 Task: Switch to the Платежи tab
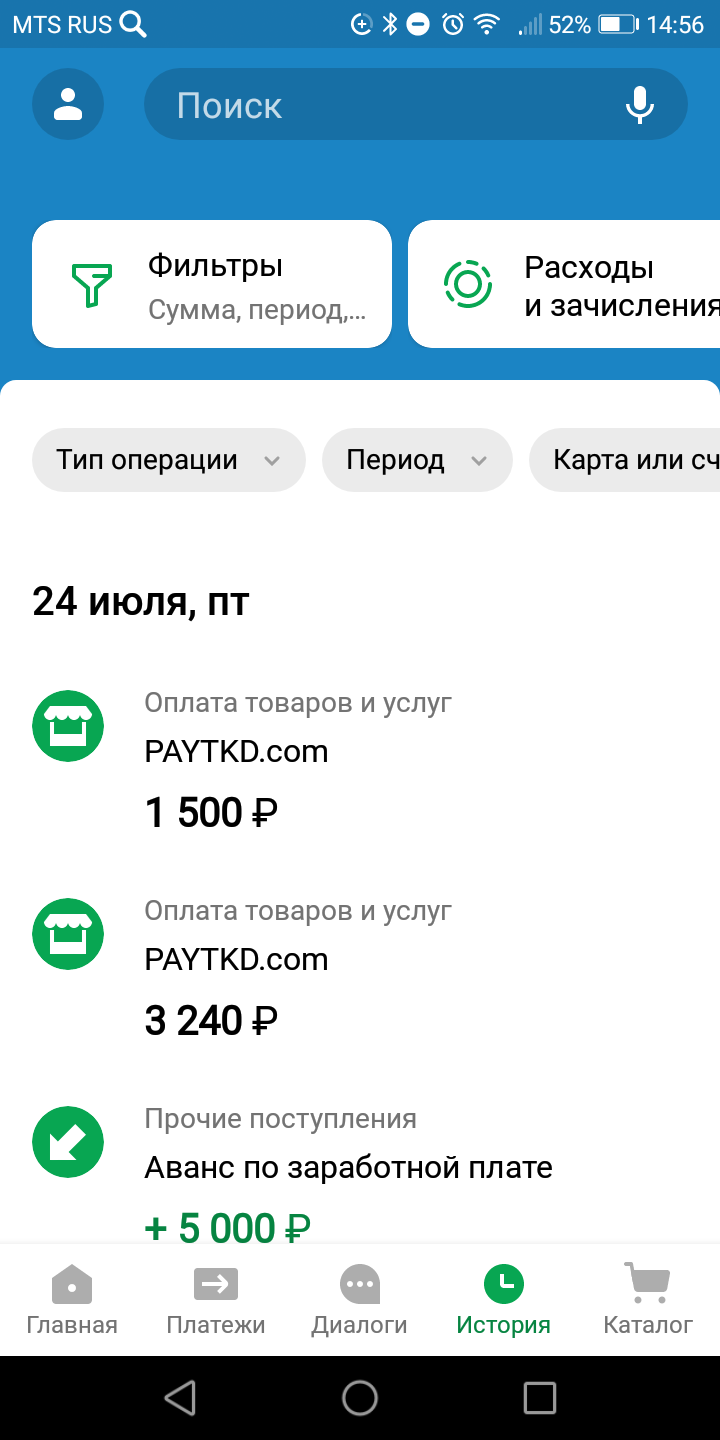(x=216, y=1300)
